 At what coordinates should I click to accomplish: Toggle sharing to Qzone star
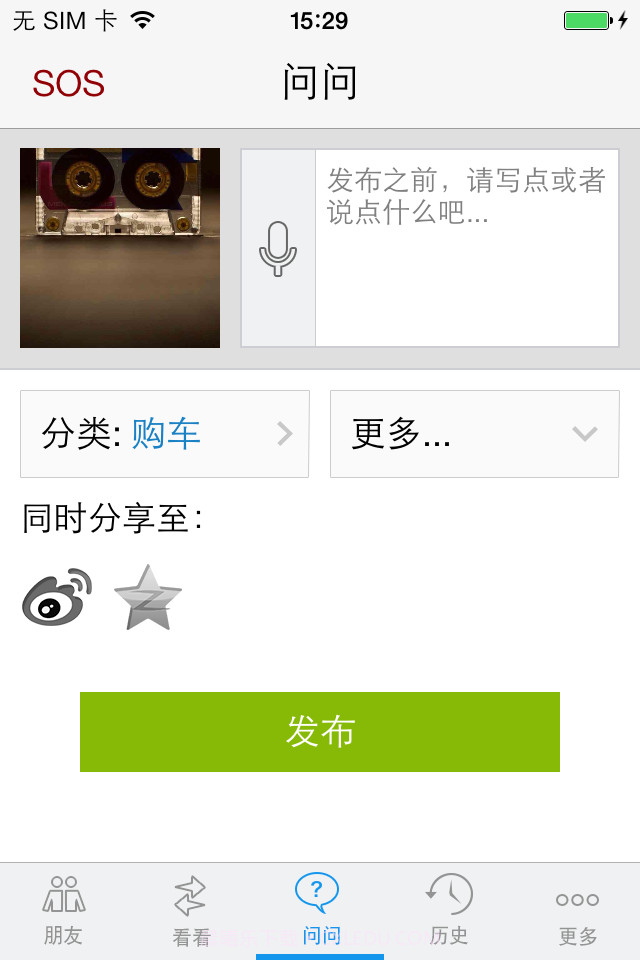coord(148,598)
